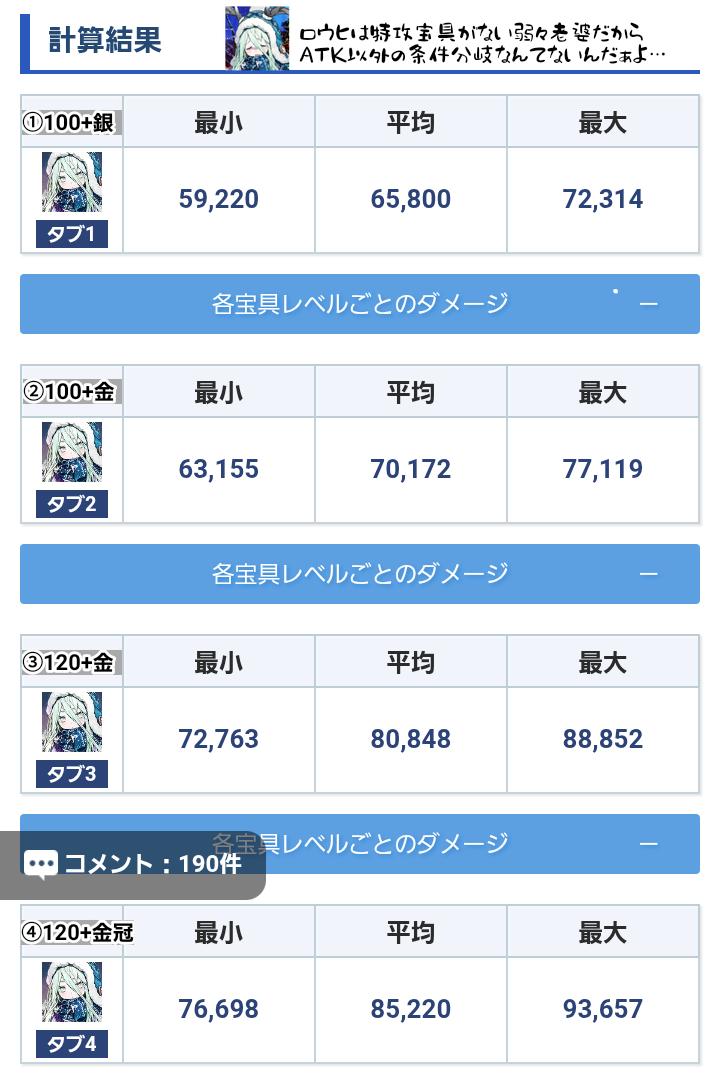The image size is (720, 1074).
Task: Open the 190 comments
Action: click(134, 864)
